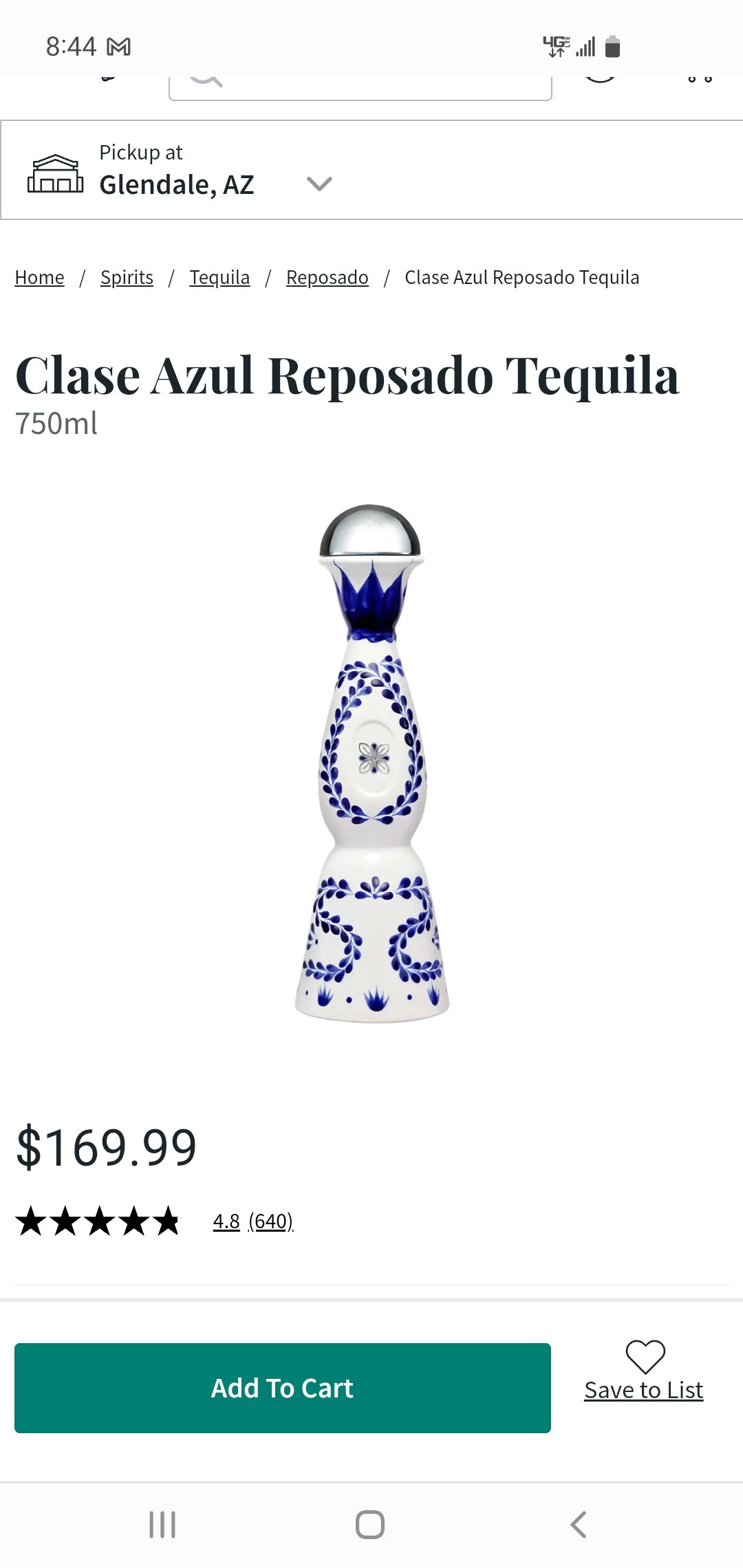Open recent apps from the navigation bar
Image resolution: width=743 pixels, height=1568 pixels.
pos(162,1525)
